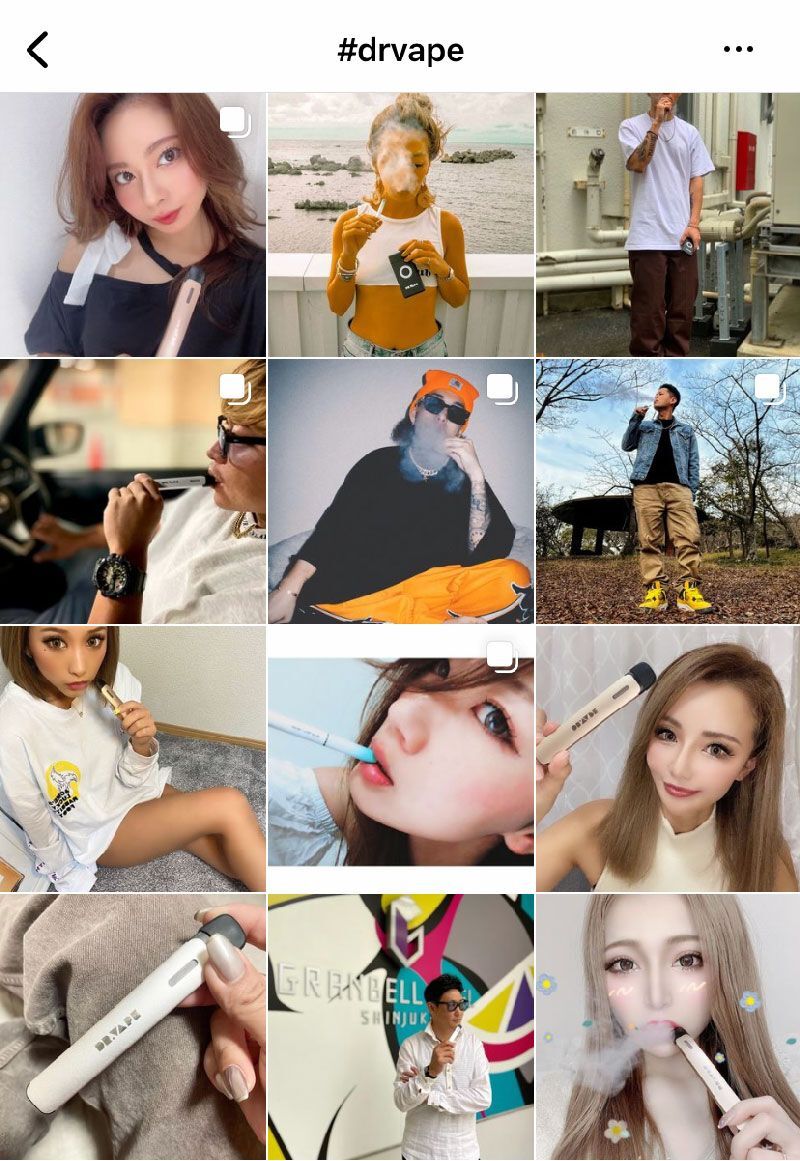This screenshot has height=1161, width=800.
Task: Open the post with woman at rocky seashore
Action: 400,225
